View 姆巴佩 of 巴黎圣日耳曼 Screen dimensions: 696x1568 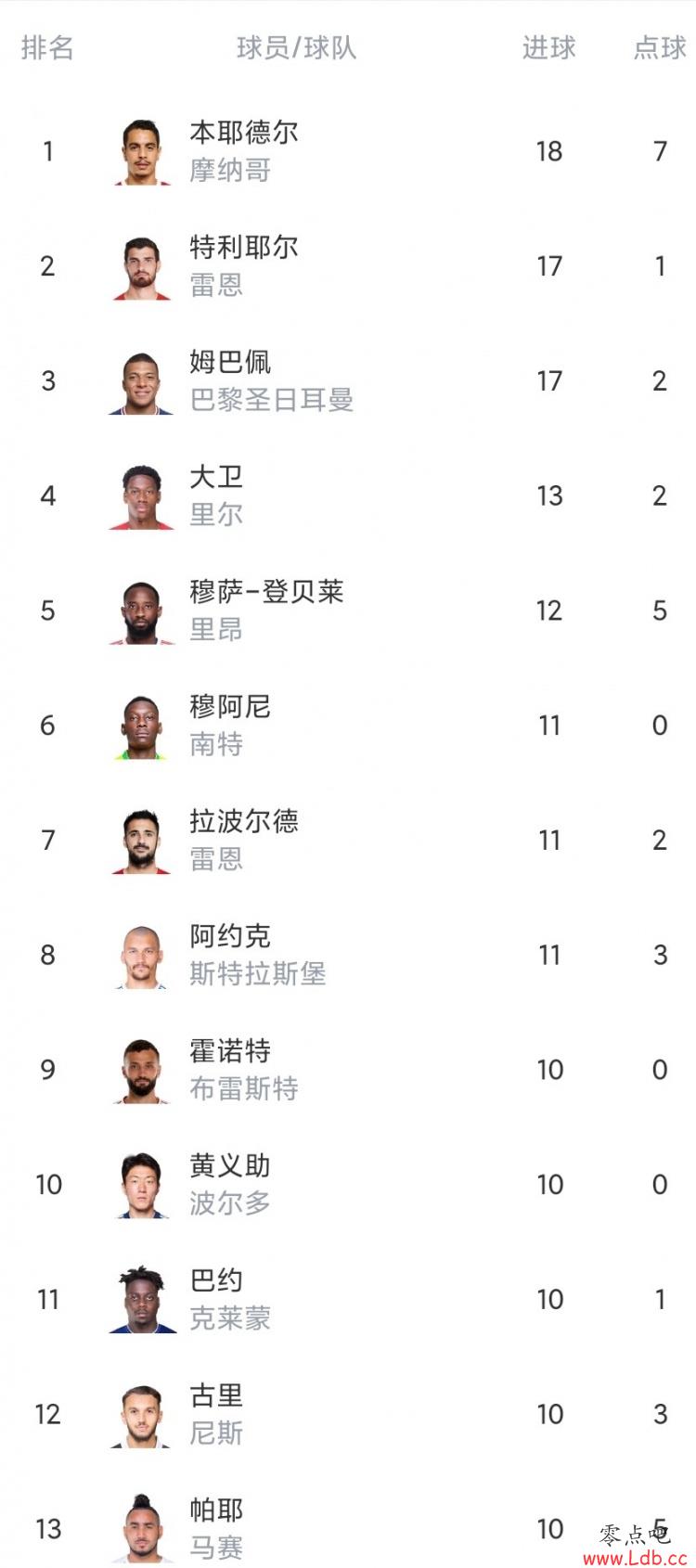[348, 381]
